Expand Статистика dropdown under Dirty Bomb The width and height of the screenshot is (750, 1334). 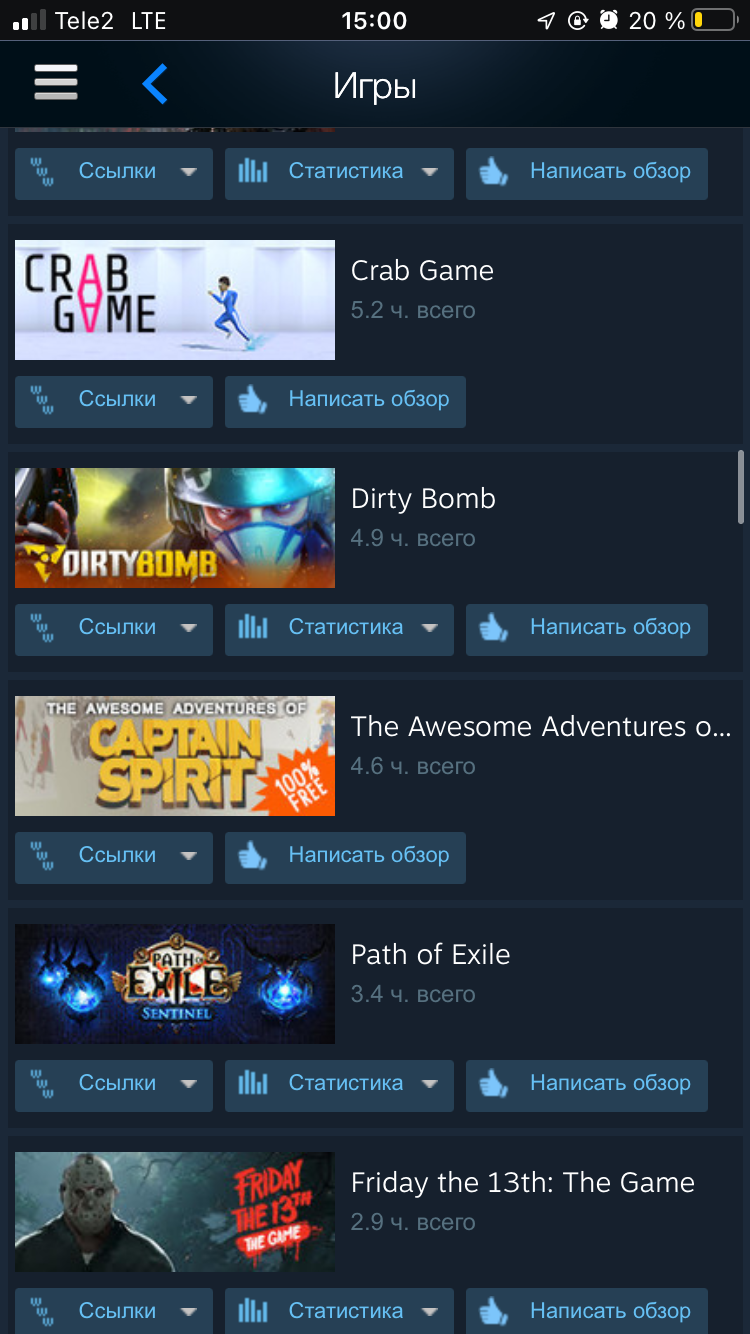pos(339,629)
